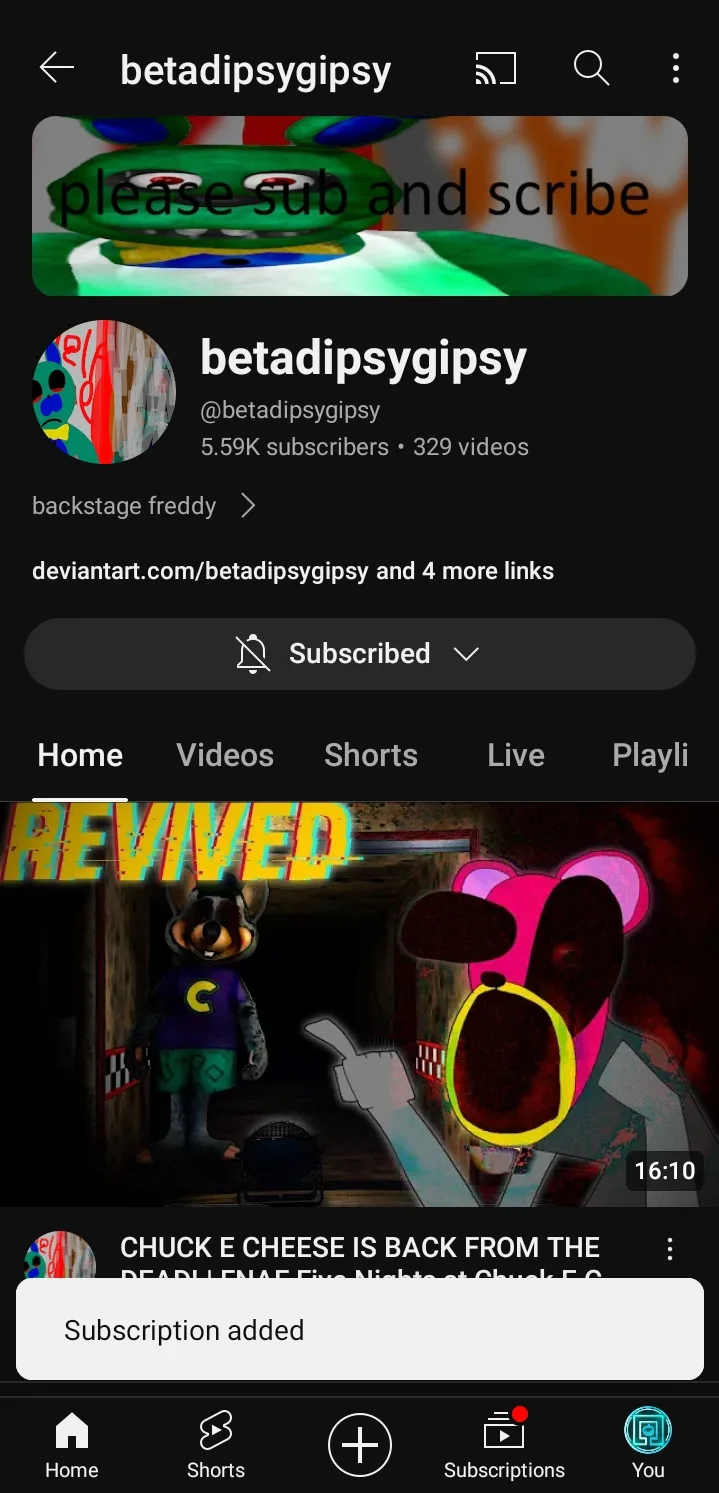The image size is (719, 1493).
Task: Tap the create plus button
Action: click(359, 1445)
